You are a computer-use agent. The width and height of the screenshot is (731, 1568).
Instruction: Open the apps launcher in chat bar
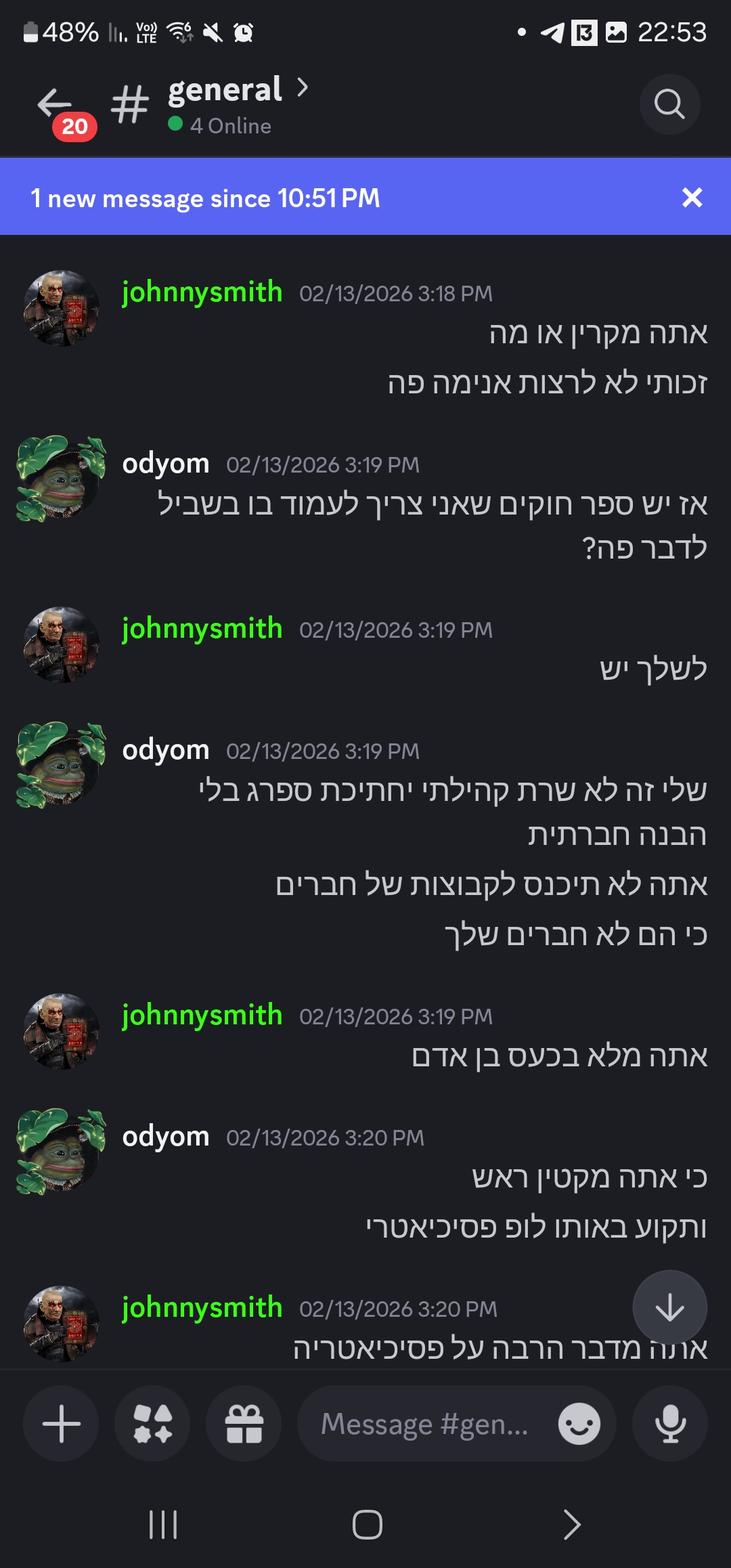[152, 1423]
